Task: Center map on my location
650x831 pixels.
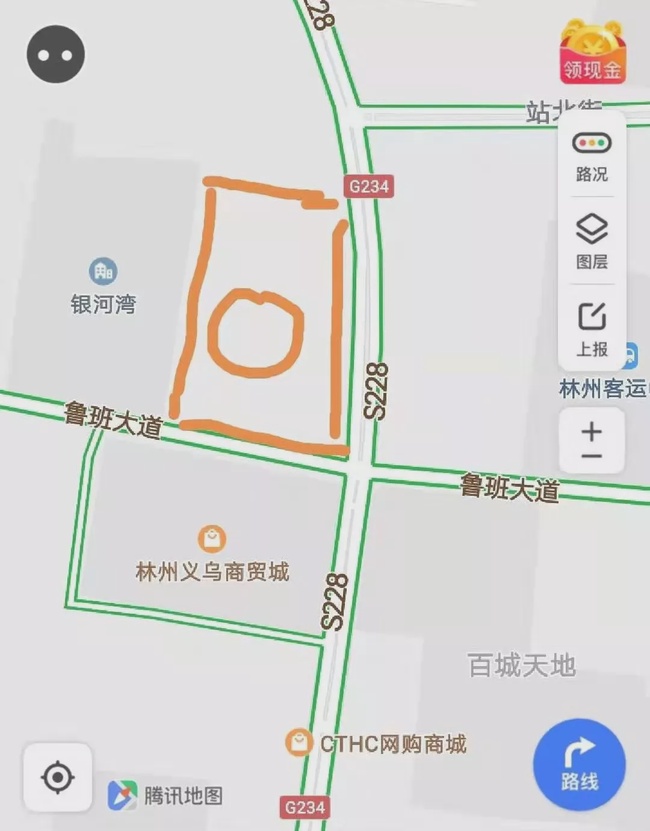Action: pos(58,777)
